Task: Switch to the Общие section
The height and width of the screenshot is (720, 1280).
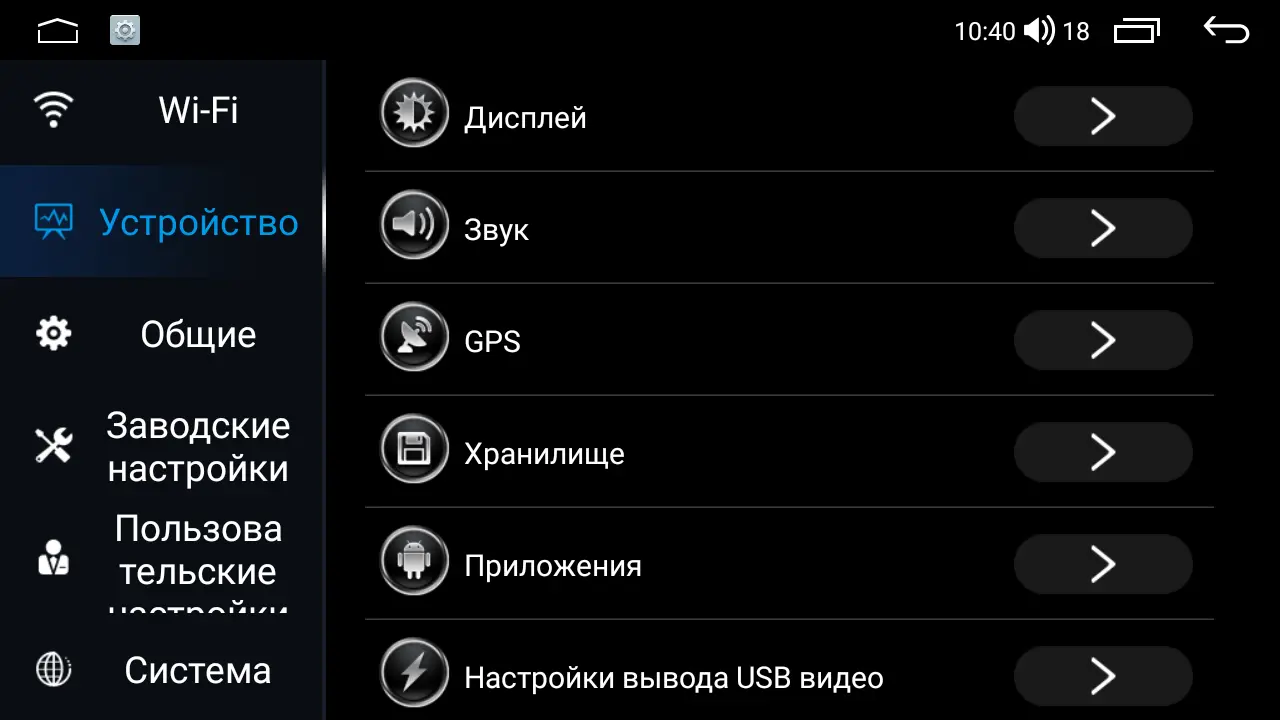Action: click(162, 334)
